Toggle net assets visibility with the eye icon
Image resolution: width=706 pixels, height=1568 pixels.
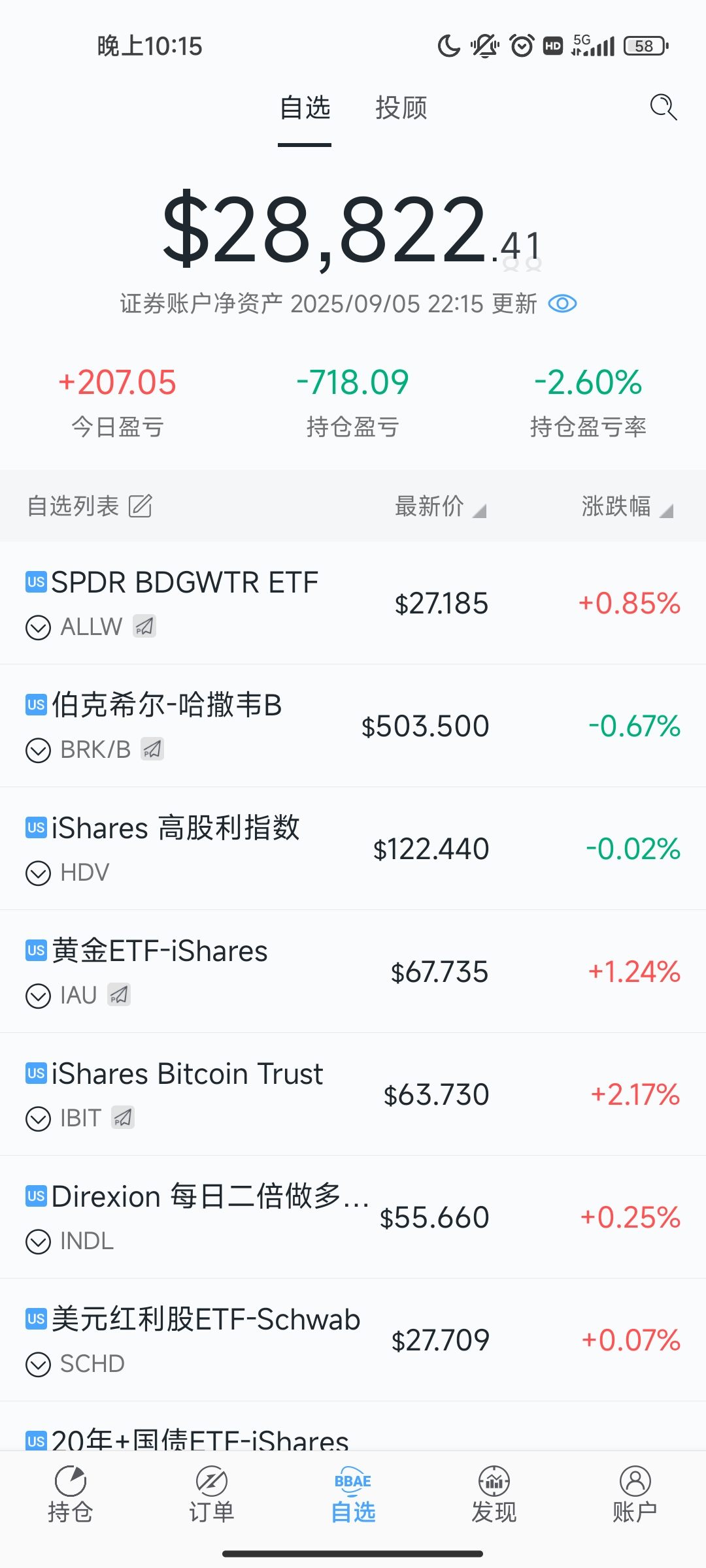(x=562, y=304)
